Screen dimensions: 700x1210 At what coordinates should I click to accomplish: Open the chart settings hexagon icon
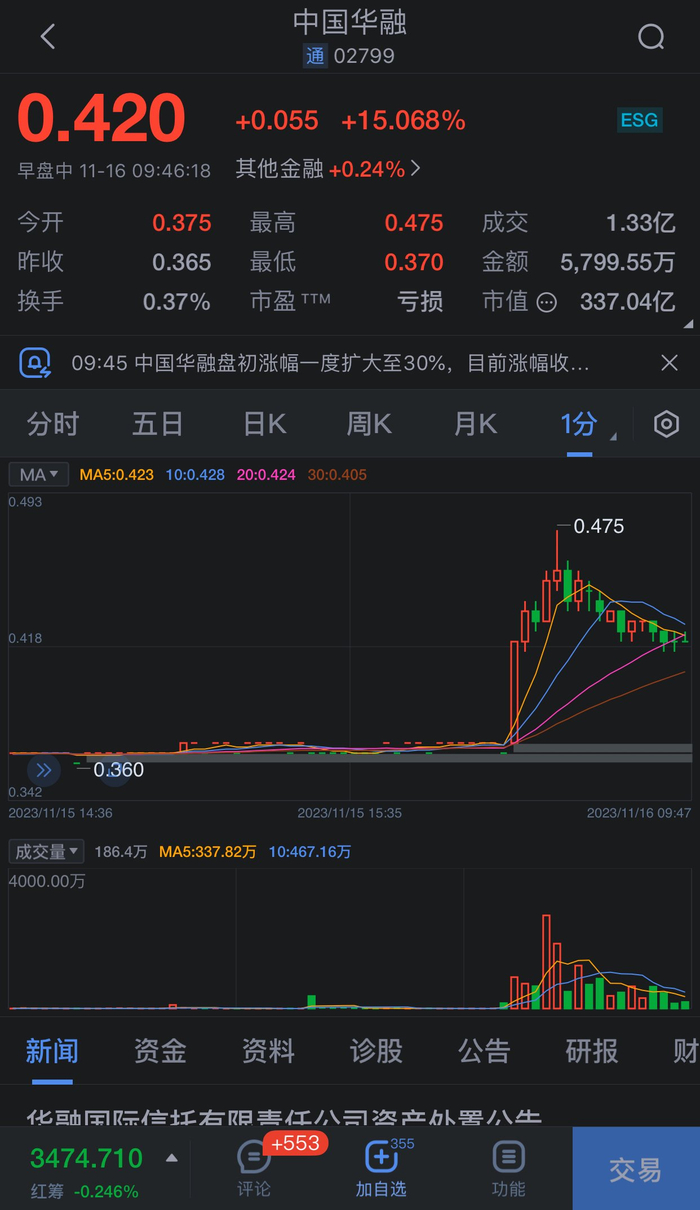[x=666, y=424]
